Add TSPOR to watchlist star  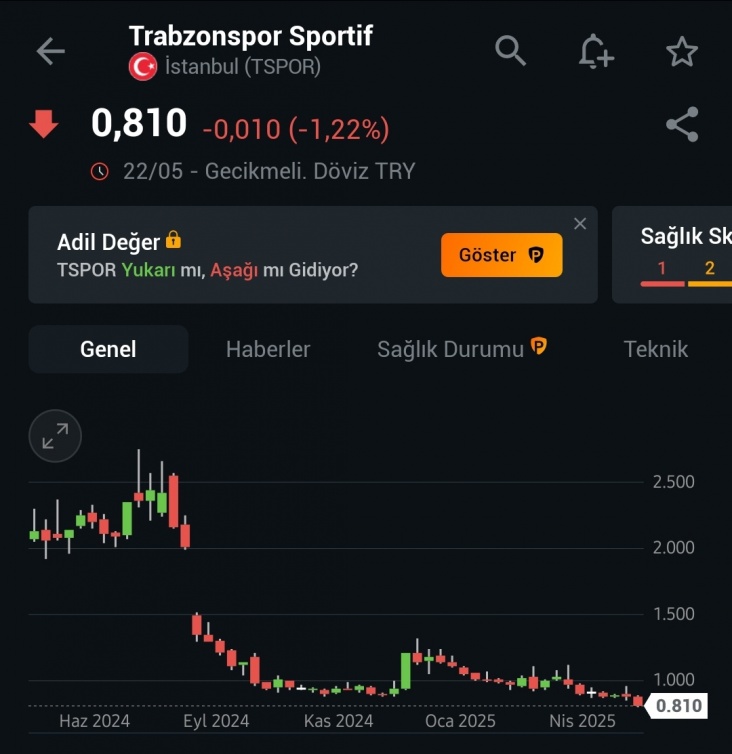point(682,52)
